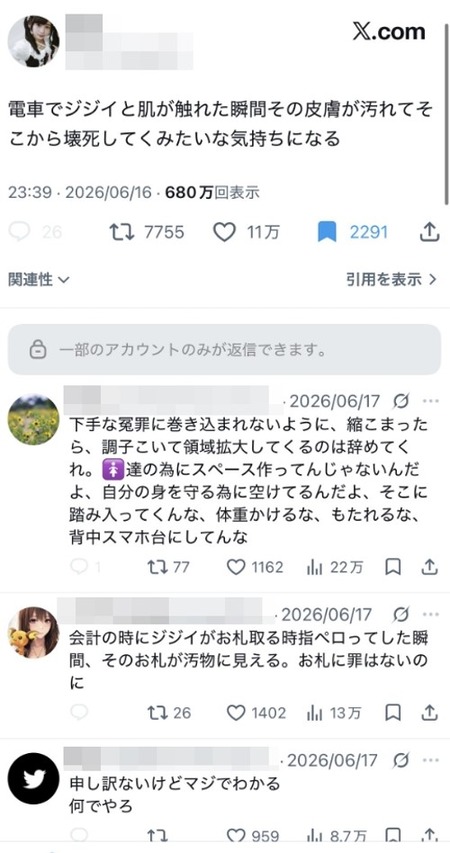
Task: Open the anime girl avatar profile
Action: pos(33,632)
